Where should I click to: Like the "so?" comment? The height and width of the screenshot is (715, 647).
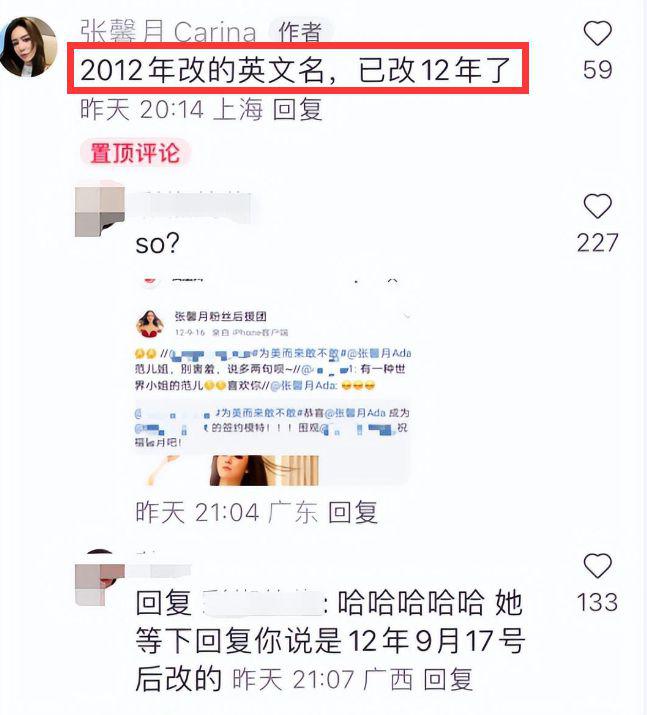(x=597, y=207)
